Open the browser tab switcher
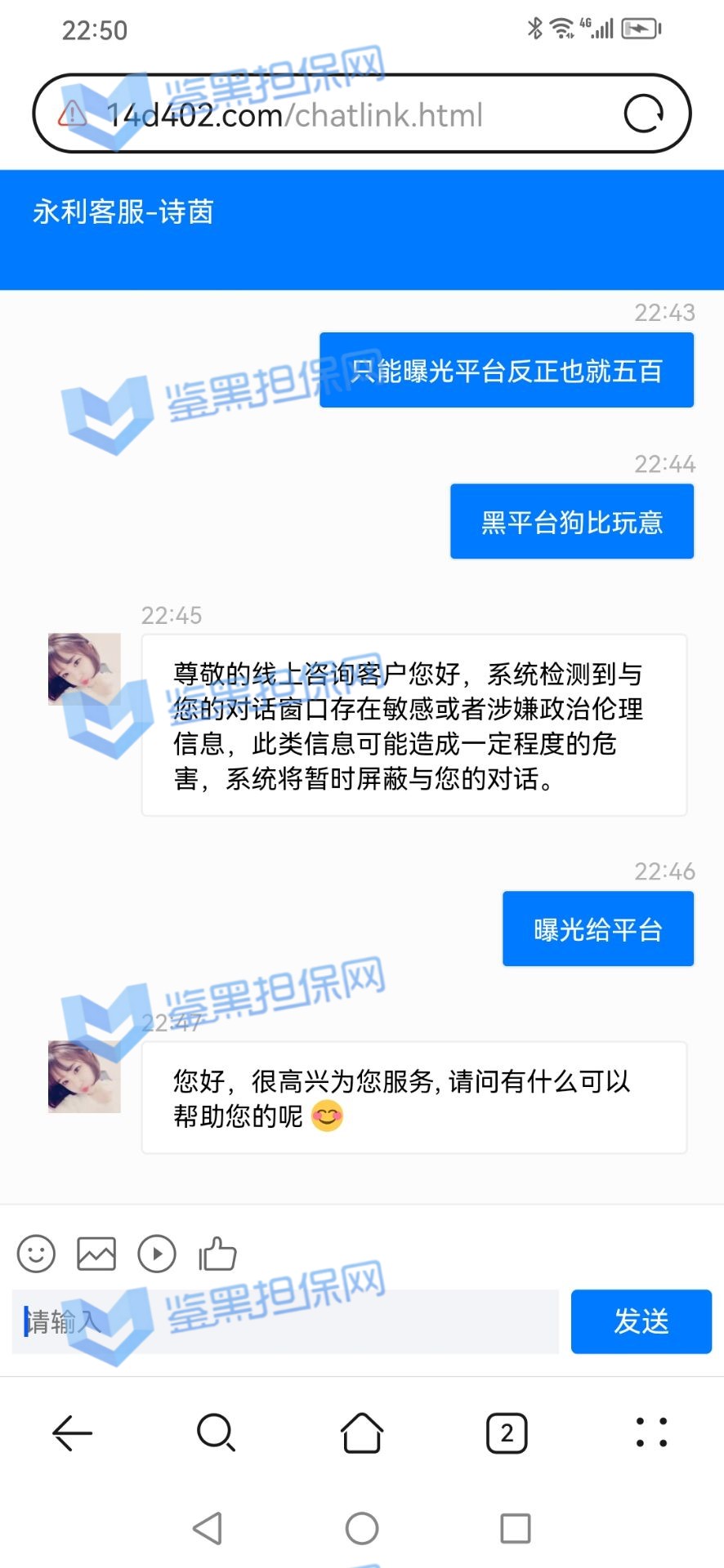Image resolution: width=724 pixels, height=1568 pixels. (507, 1432)
